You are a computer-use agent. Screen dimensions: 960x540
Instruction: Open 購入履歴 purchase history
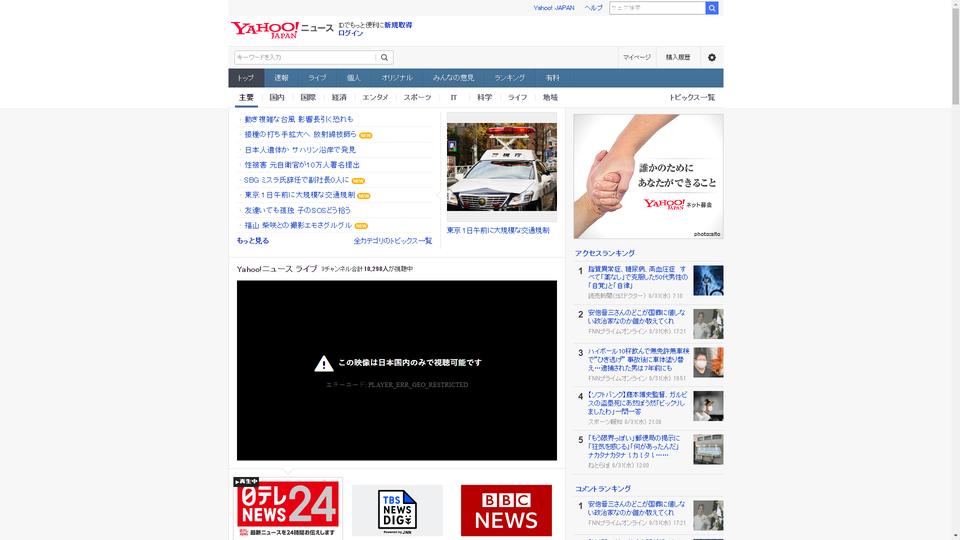(x=678, y=58)
